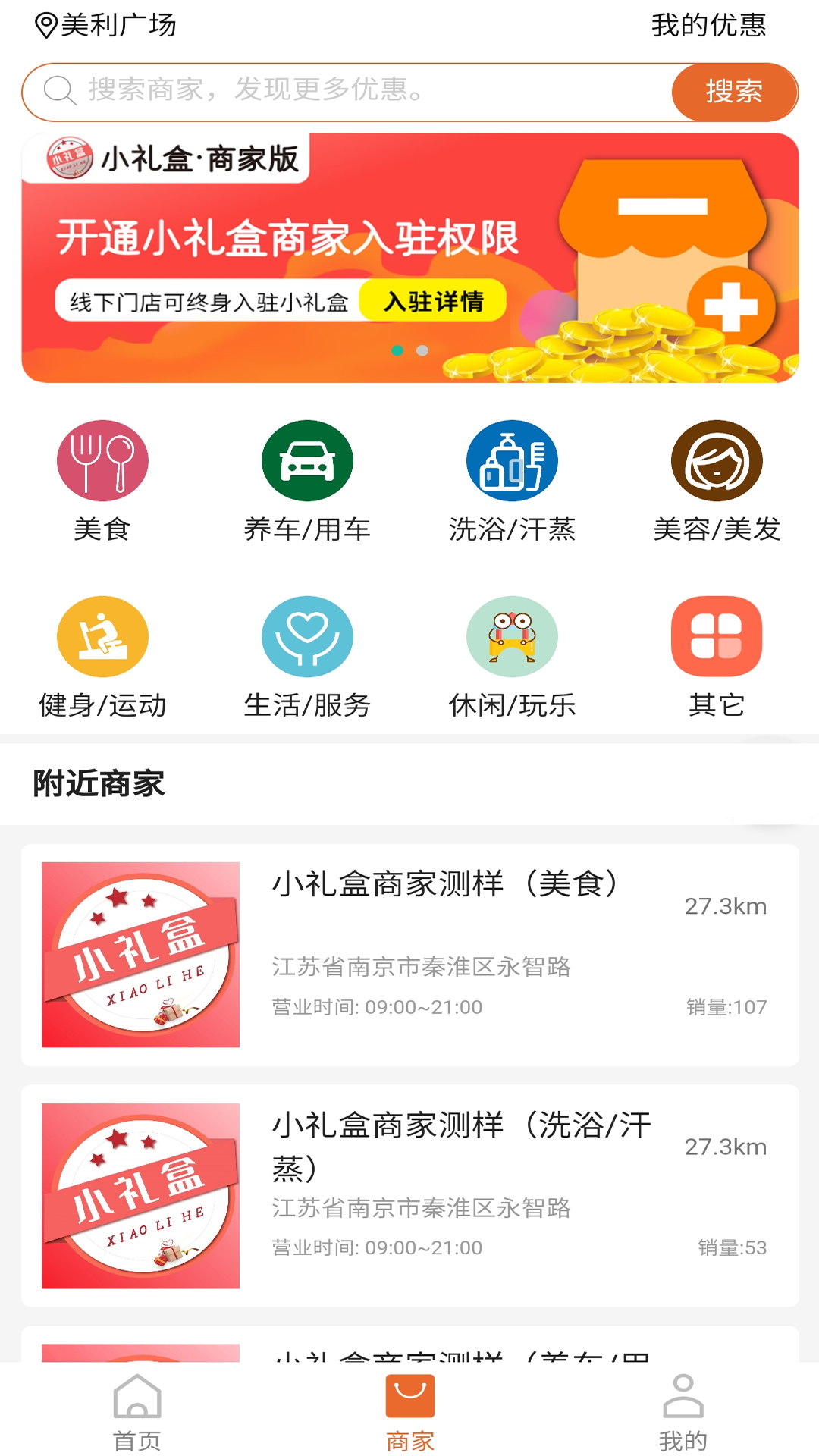
Task: Open the 美食 food category icon
Action: 102,461
